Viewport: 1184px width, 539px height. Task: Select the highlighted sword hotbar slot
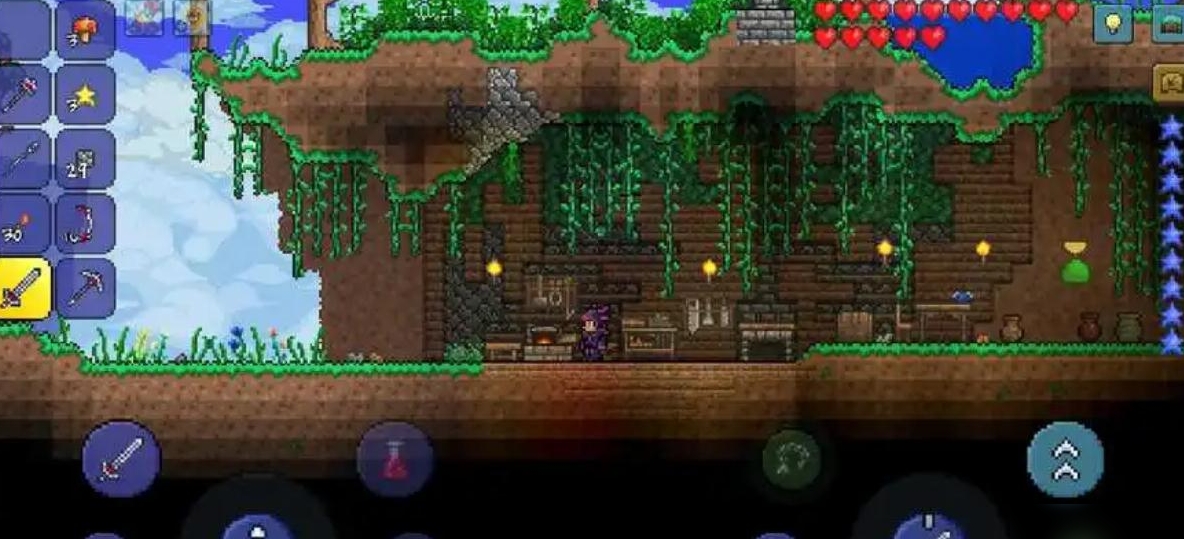(22, 288)
